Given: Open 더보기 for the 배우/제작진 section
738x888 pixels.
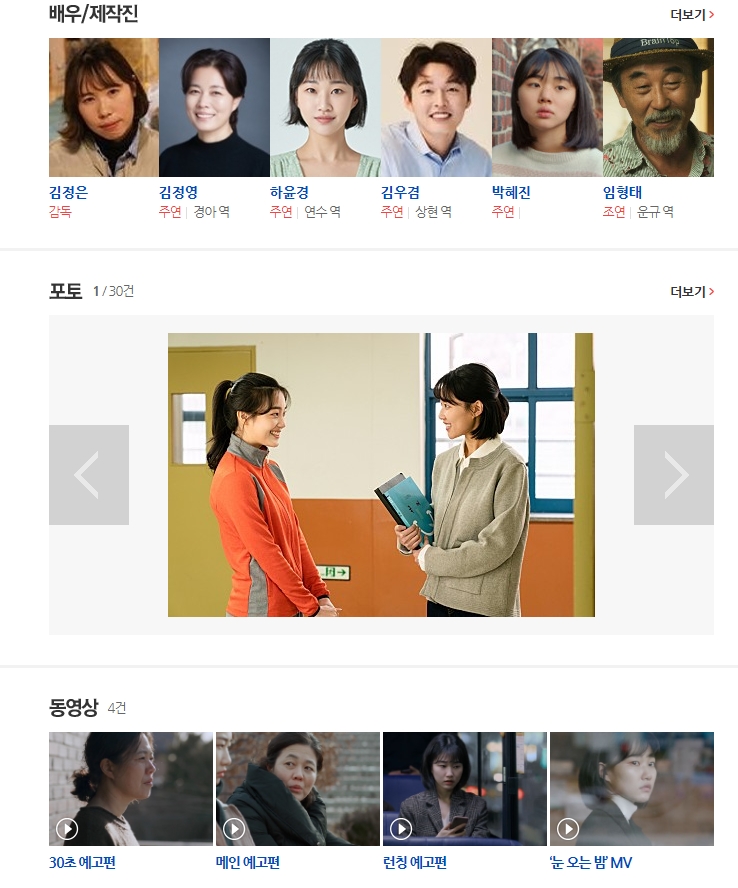Looking at the screenshot, I should [x=692, y=15].
